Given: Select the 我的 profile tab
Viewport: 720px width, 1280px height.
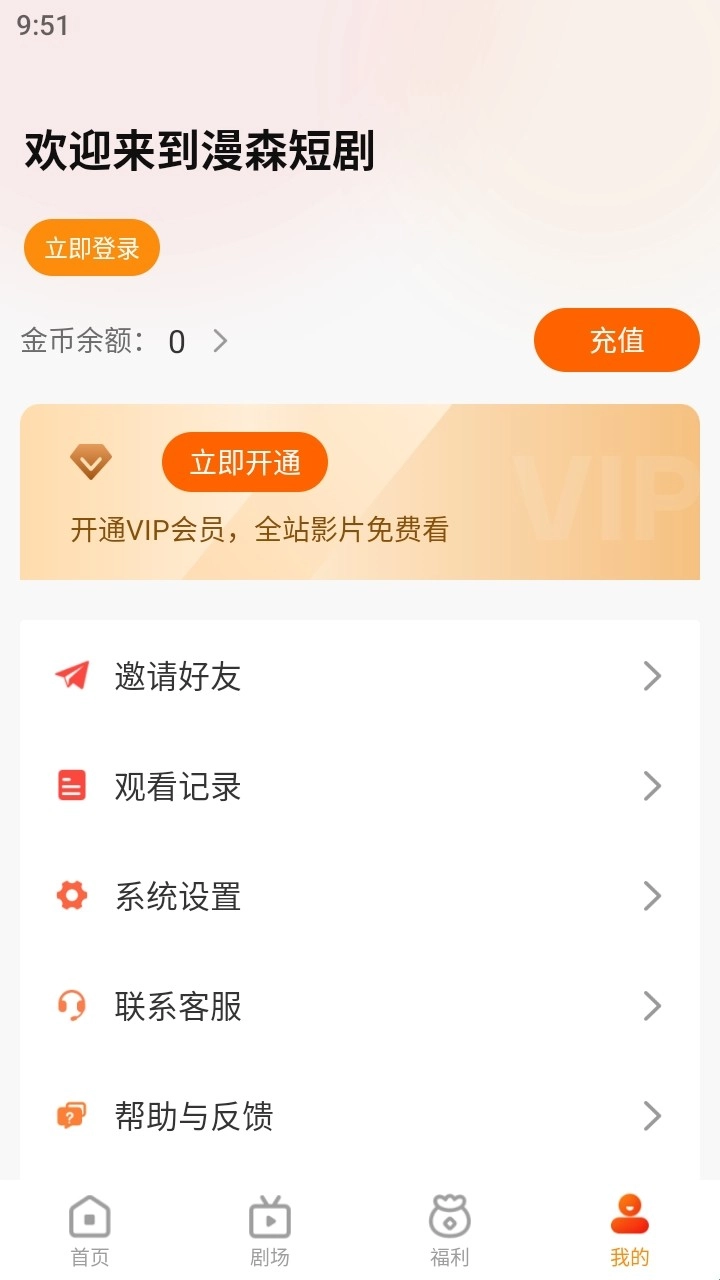Looking at the screenshot, I should [630, 1230].
